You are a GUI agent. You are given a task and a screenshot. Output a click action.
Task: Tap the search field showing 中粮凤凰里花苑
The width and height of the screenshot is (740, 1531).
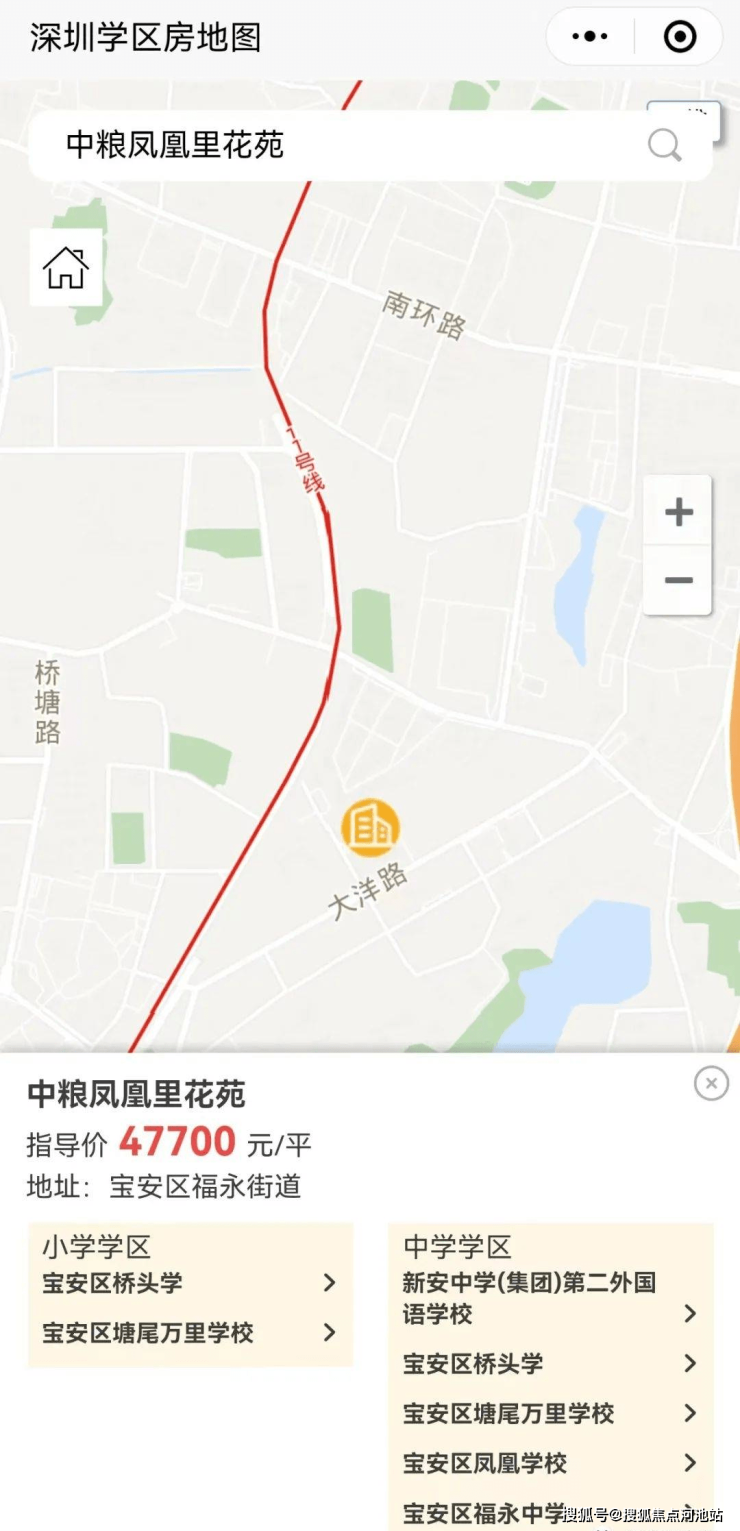[x=340, y=145]
